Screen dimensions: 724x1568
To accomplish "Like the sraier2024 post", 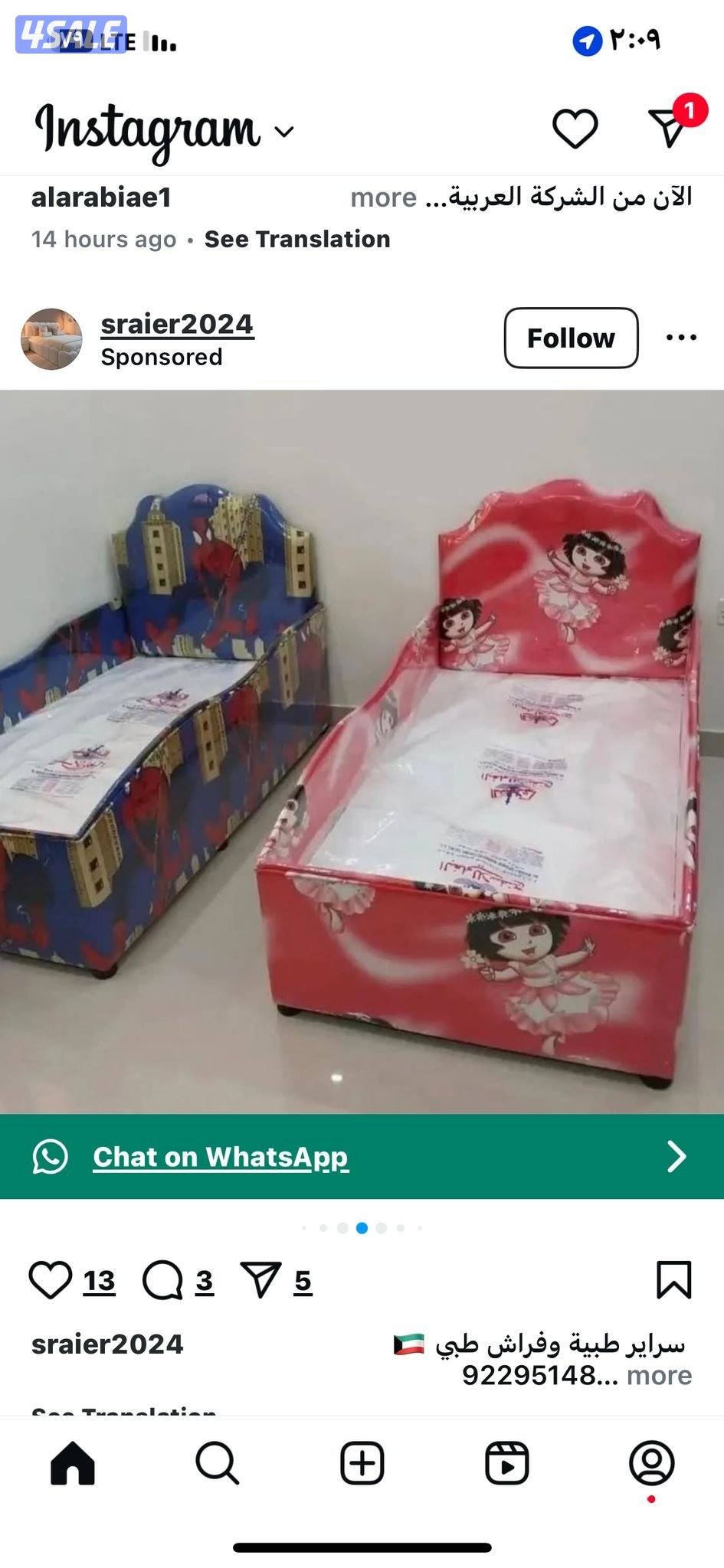I will 51,1281.
